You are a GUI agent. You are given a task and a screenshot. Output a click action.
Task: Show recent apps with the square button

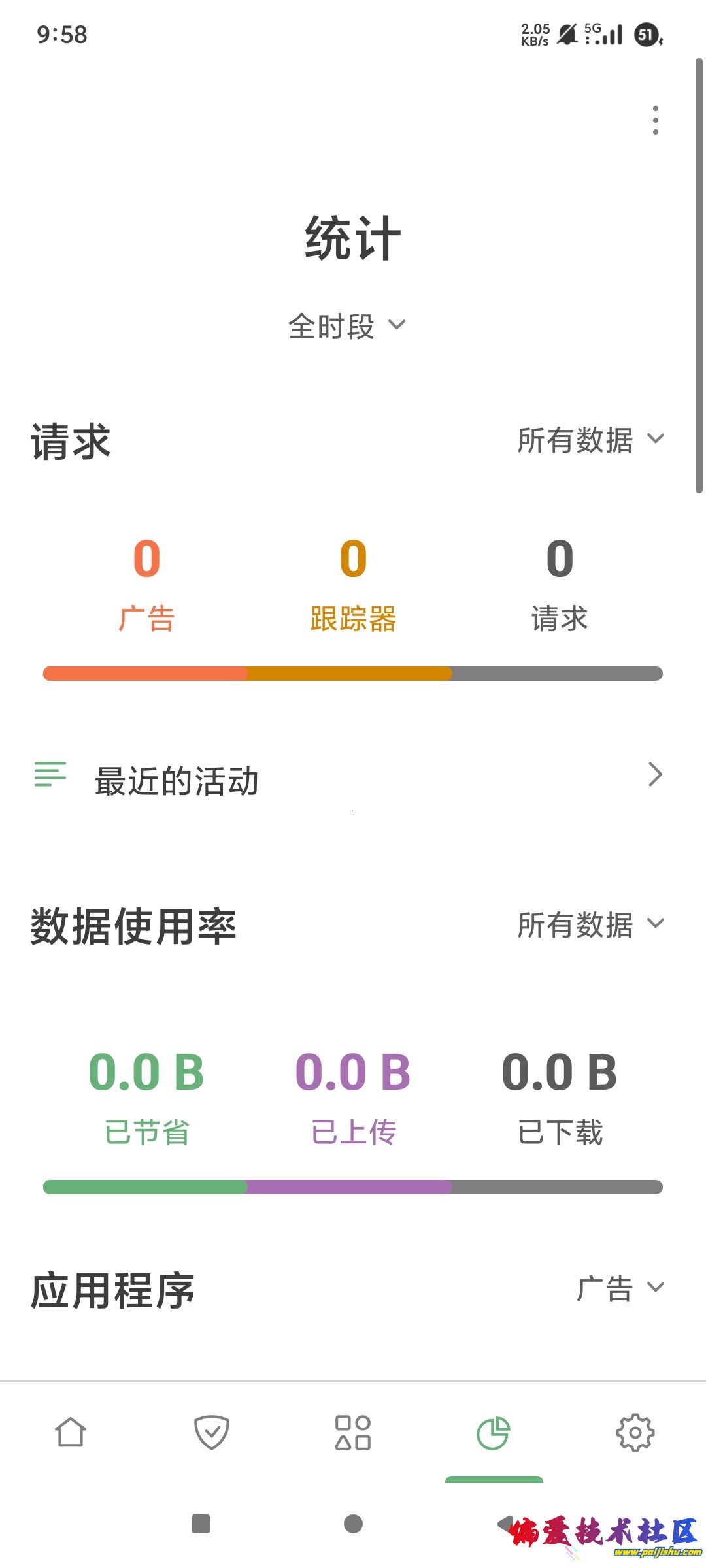[x=201, y=1524]
